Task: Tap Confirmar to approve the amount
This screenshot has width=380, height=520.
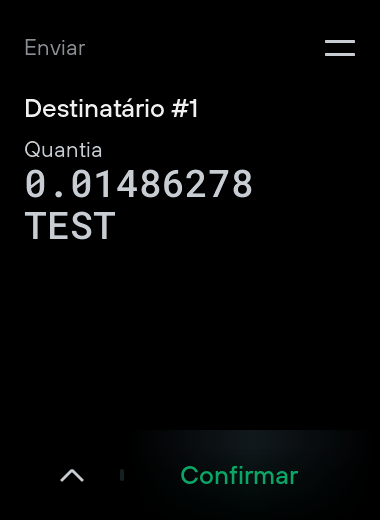Action: [x=239, y=475]
